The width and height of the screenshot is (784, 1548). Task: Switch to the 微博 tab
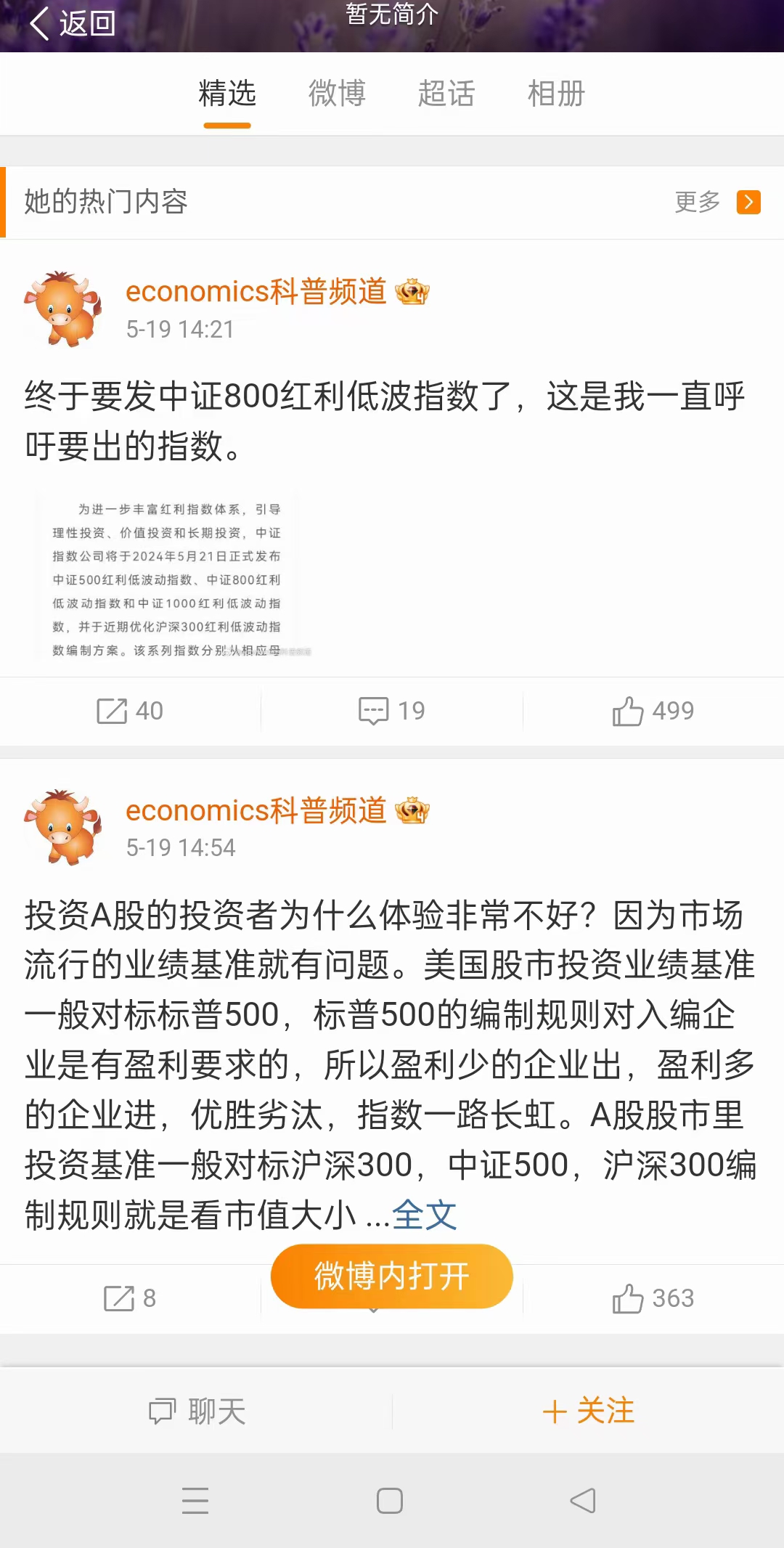(x=336, y=94)
